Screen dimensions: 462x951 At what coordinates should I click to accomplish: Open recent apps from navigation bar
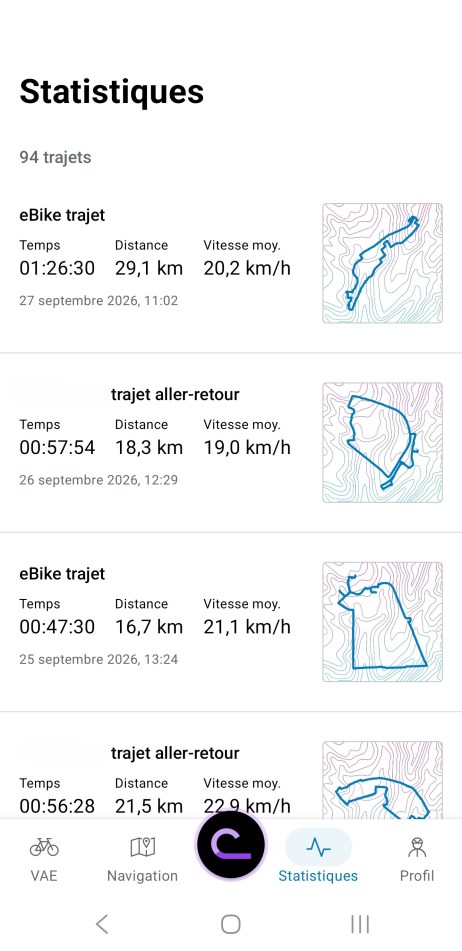point(360,924)
